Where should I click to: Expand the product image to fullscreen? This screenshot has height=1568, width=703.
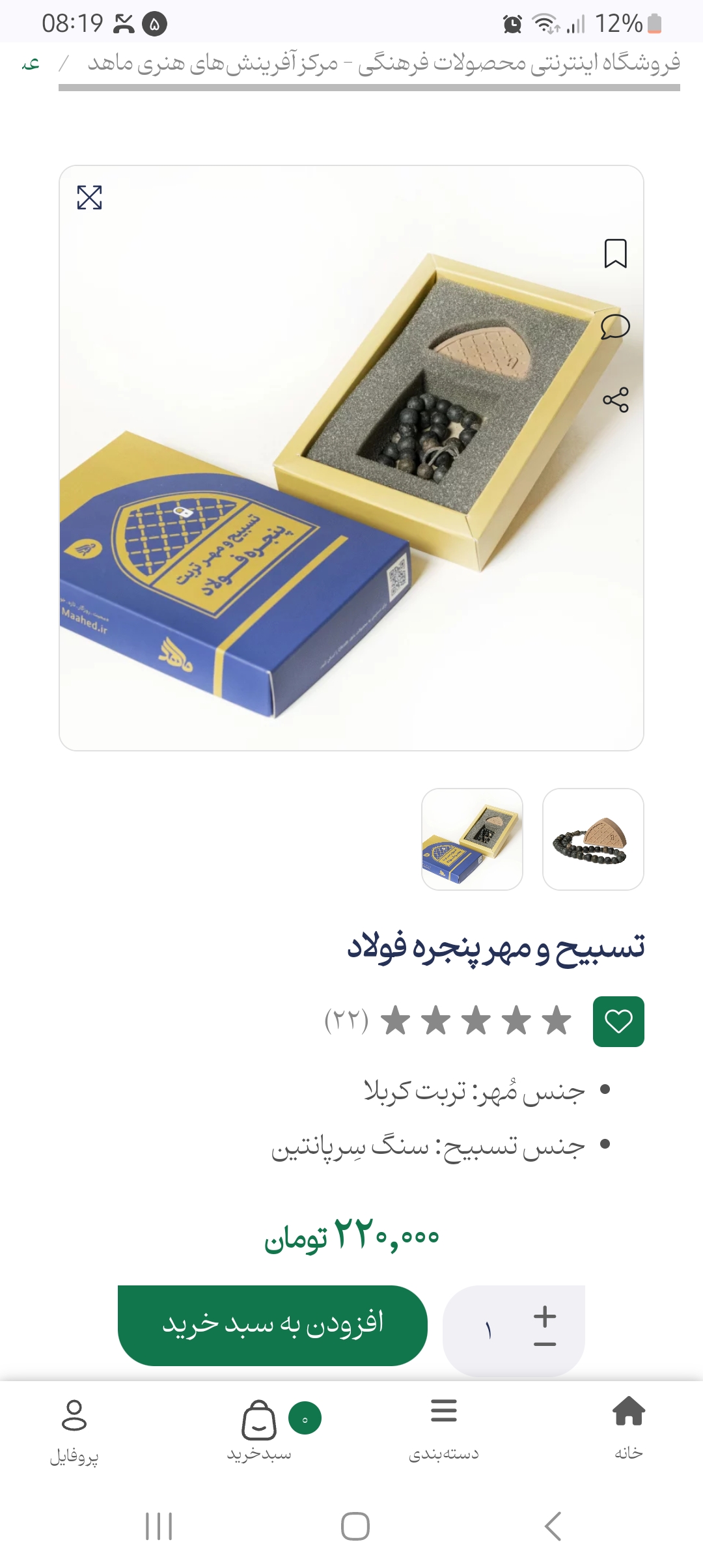pyautogui.click(x=89, y=198)
